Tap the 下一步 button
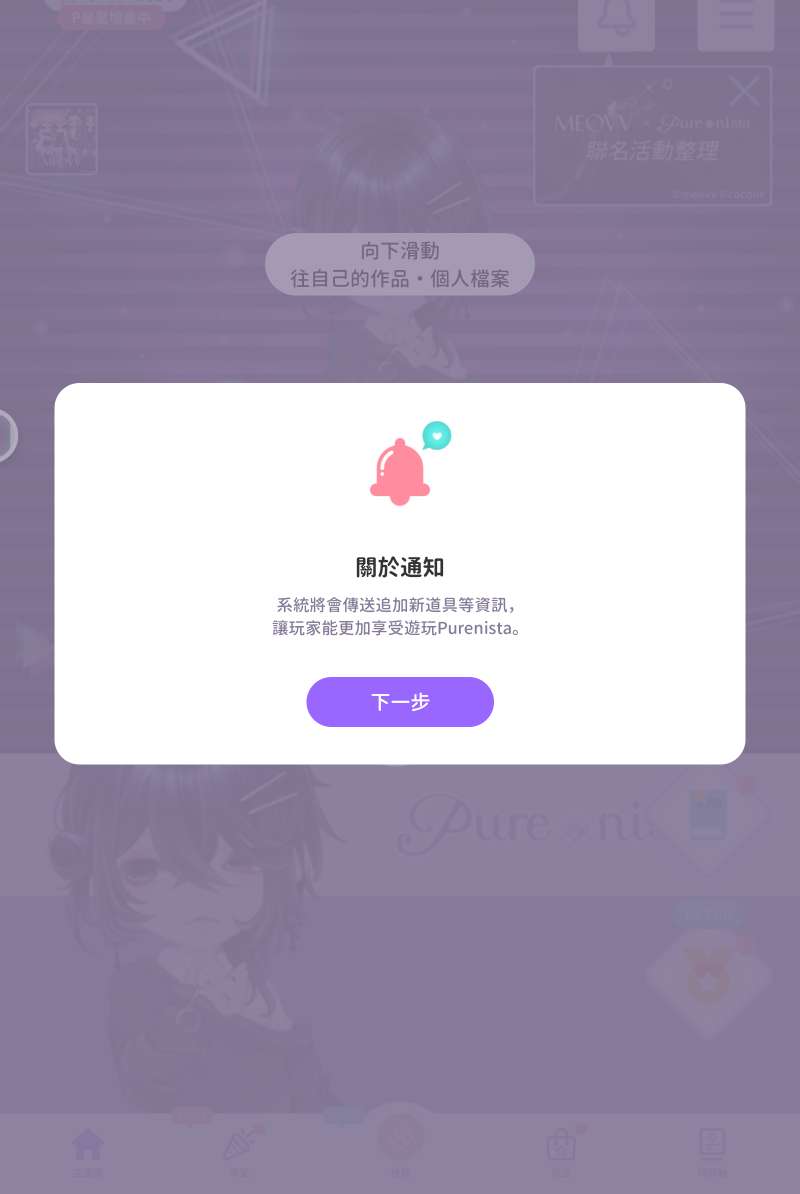 click(400, 702)
